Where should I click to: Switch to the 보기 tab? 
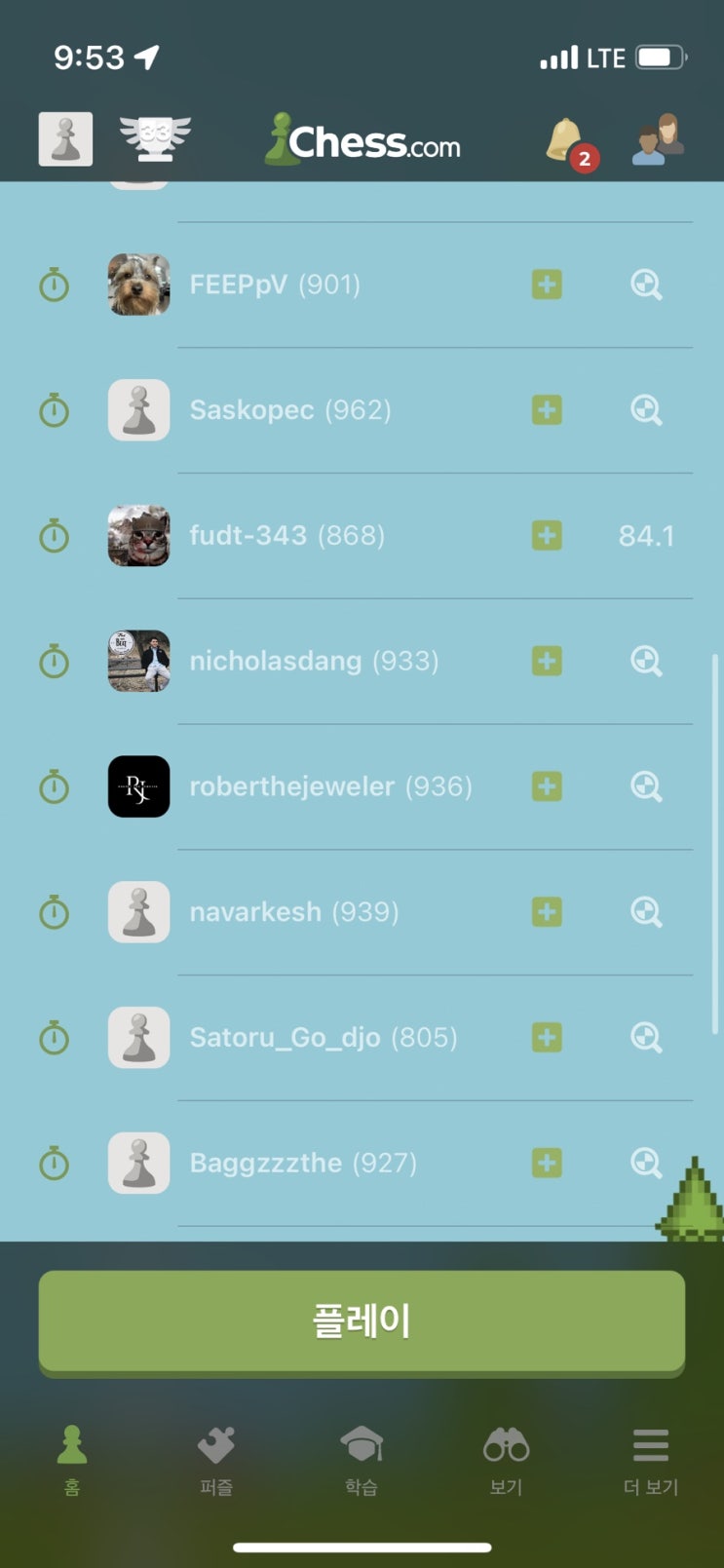[506, 1460]
